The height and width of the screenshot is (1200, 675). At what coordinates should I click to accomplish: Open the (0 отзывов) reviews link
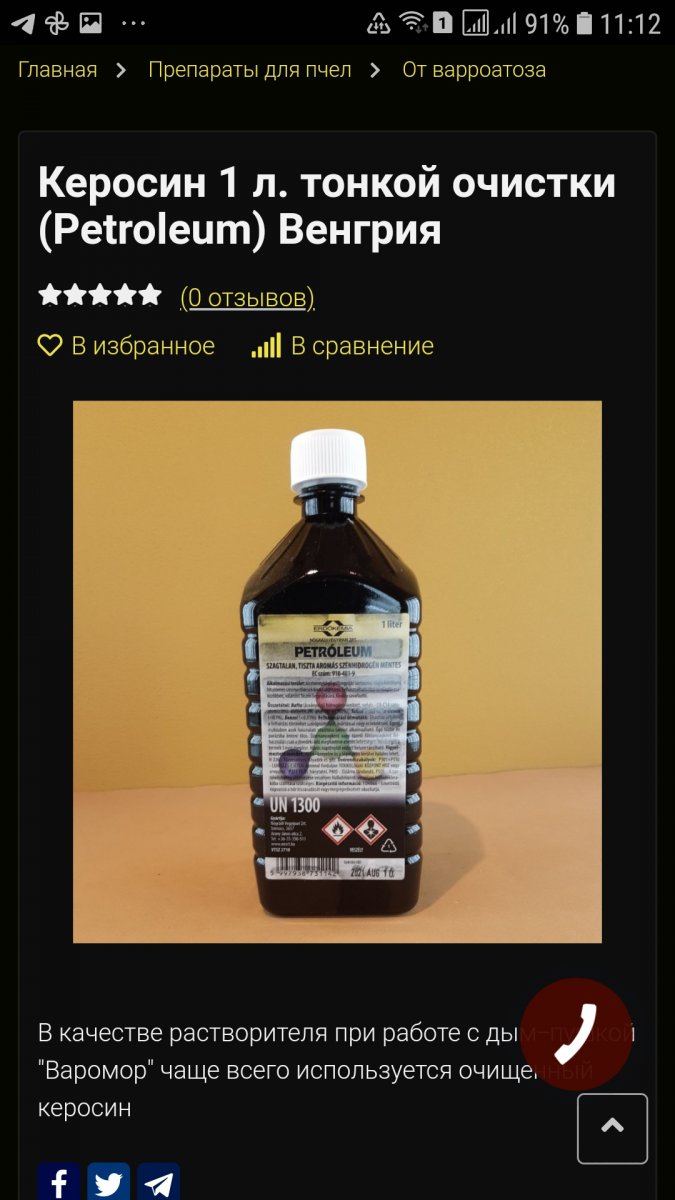point(247,297)
